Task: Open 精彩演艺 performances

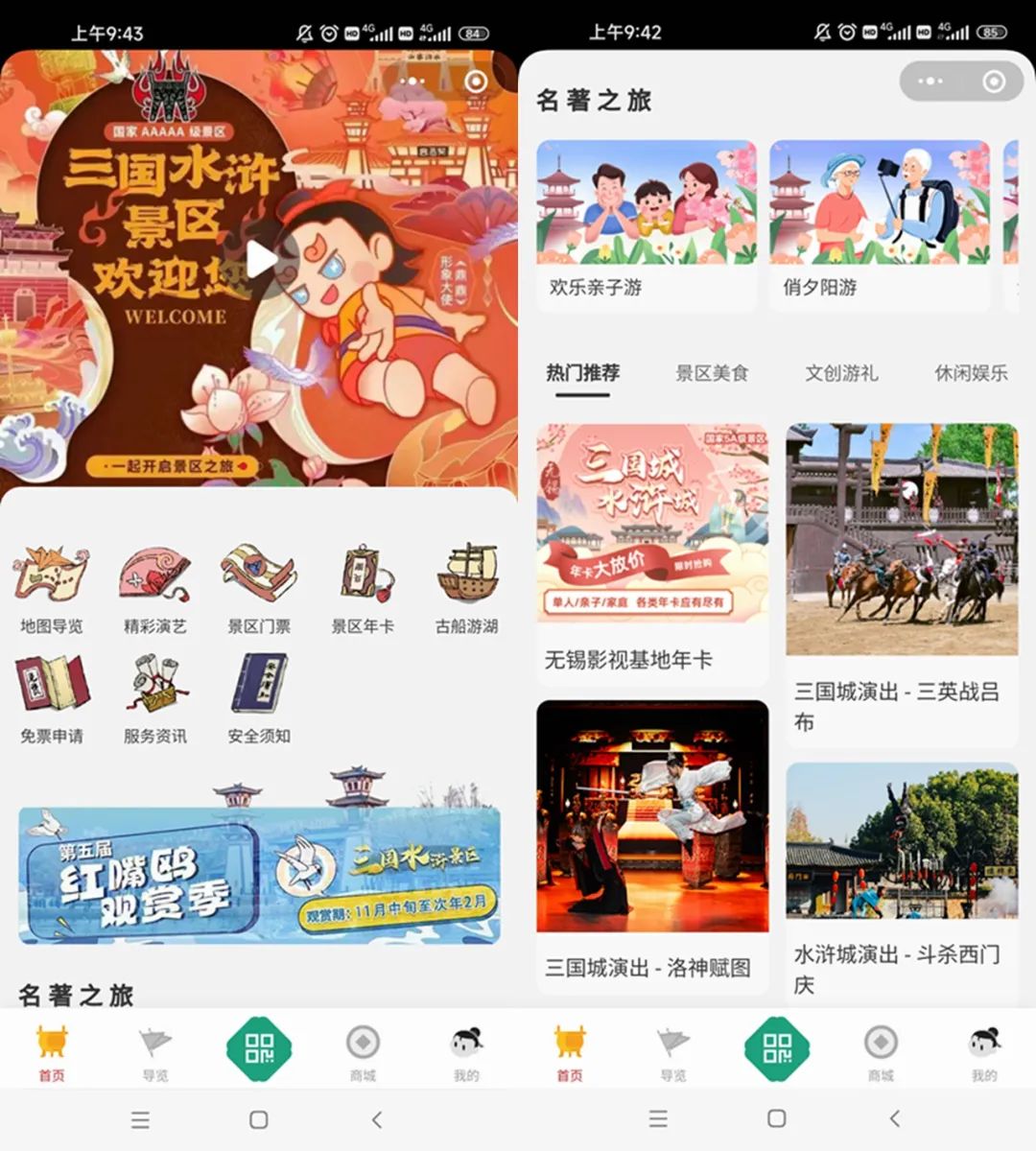Action: coord(155,589)
